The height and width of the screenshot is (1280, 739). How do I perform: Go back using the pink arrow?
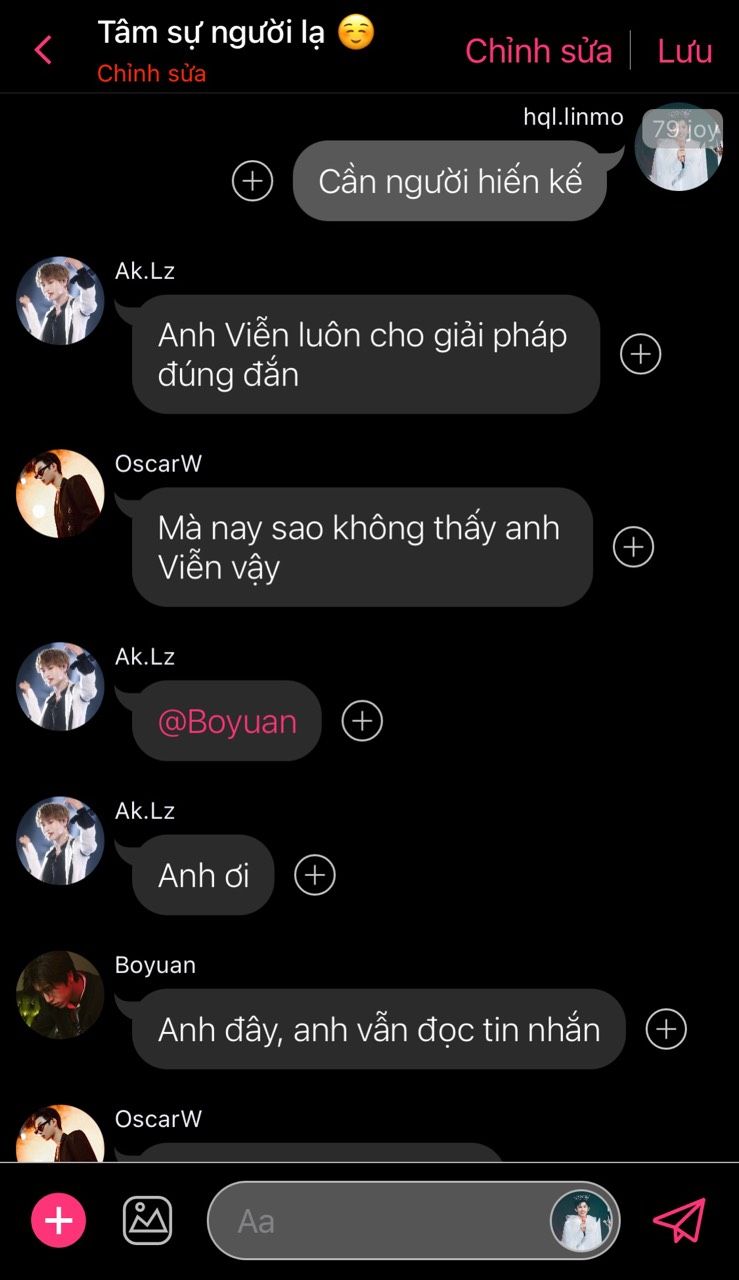click(43, 49)
